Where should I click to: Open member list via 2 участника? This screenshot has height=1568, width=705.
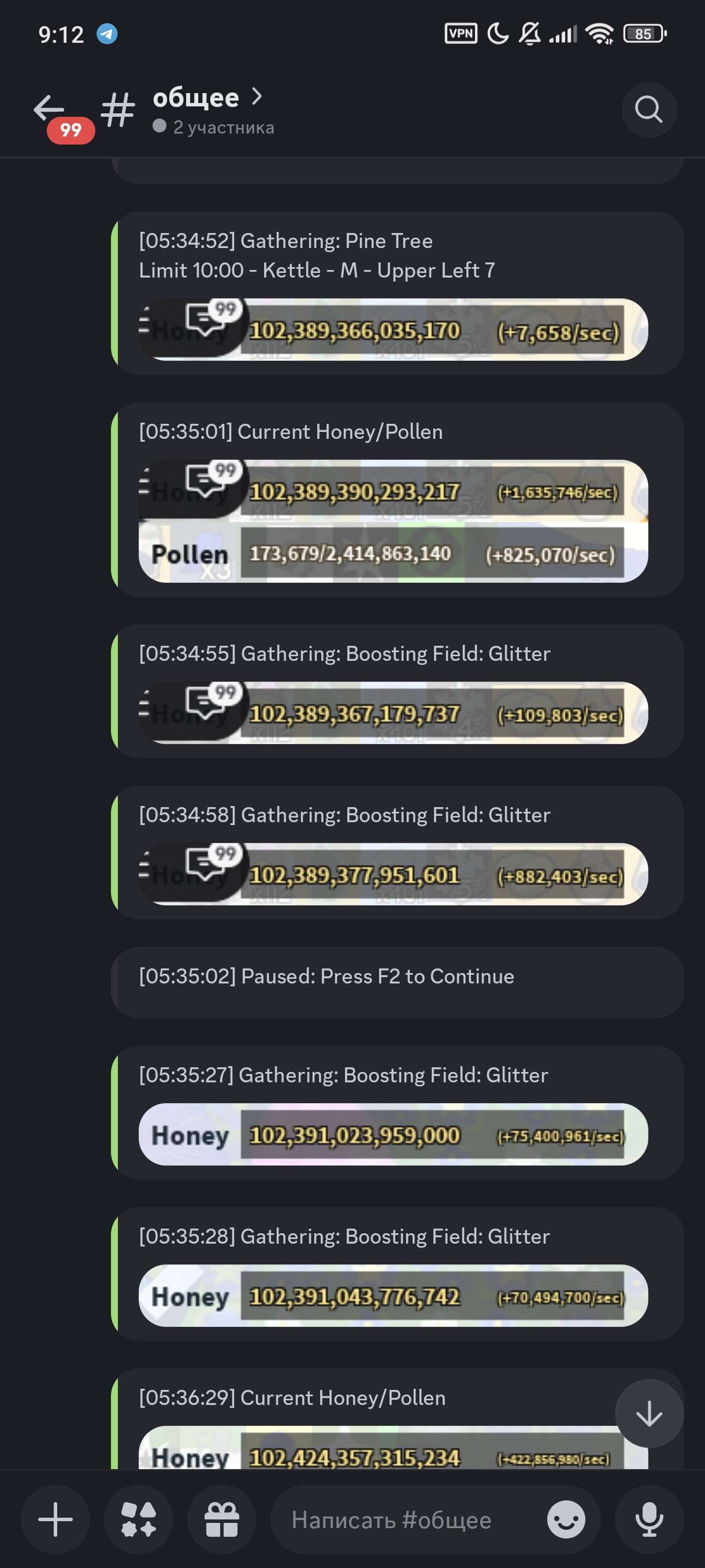pyautogui.click(x=223, y=127)
